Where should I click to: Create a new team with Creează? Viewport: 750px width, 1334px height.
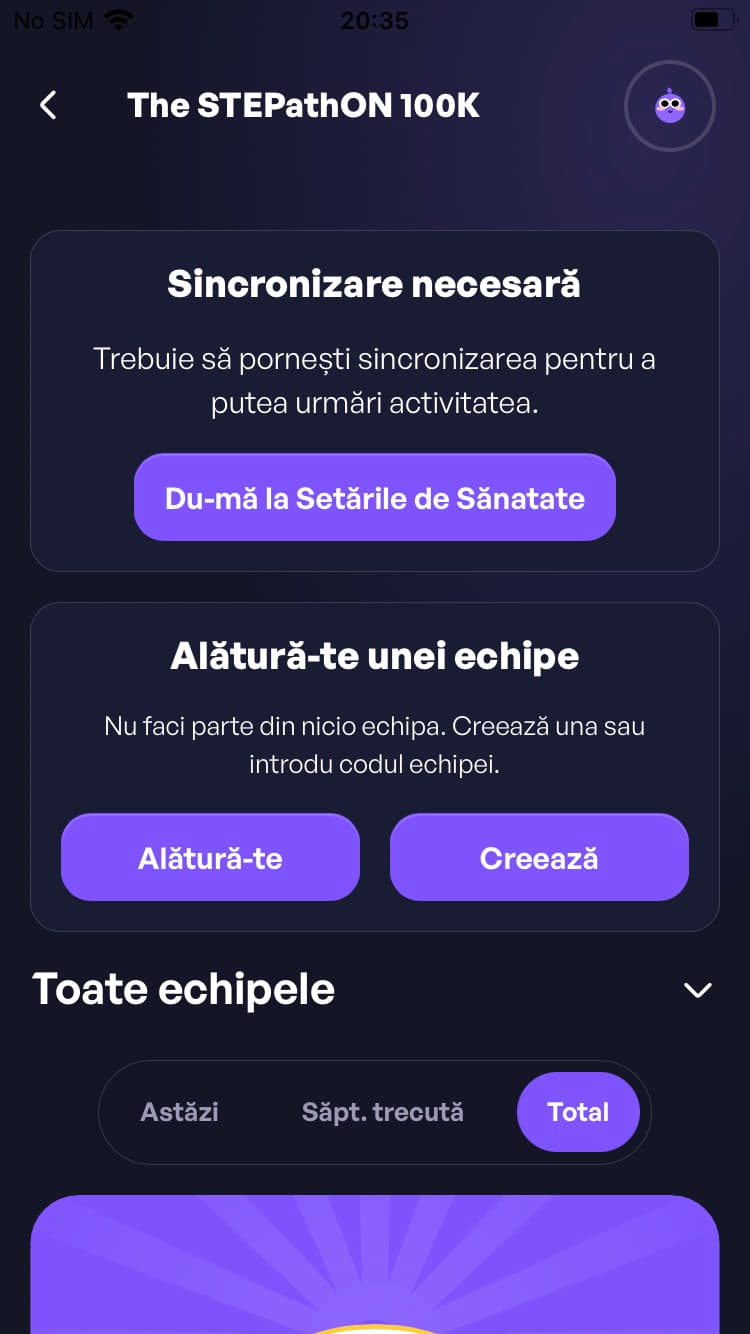539,858
